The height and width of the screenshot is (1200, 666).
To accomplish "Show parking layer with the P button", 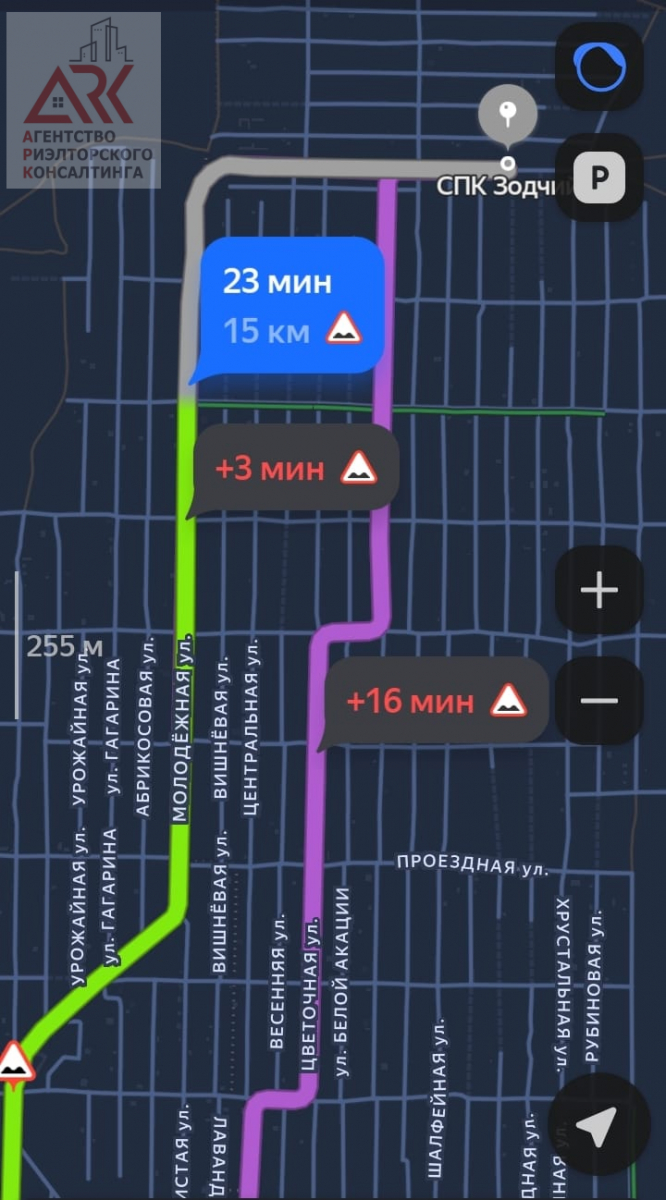I will tap(599, 178).
